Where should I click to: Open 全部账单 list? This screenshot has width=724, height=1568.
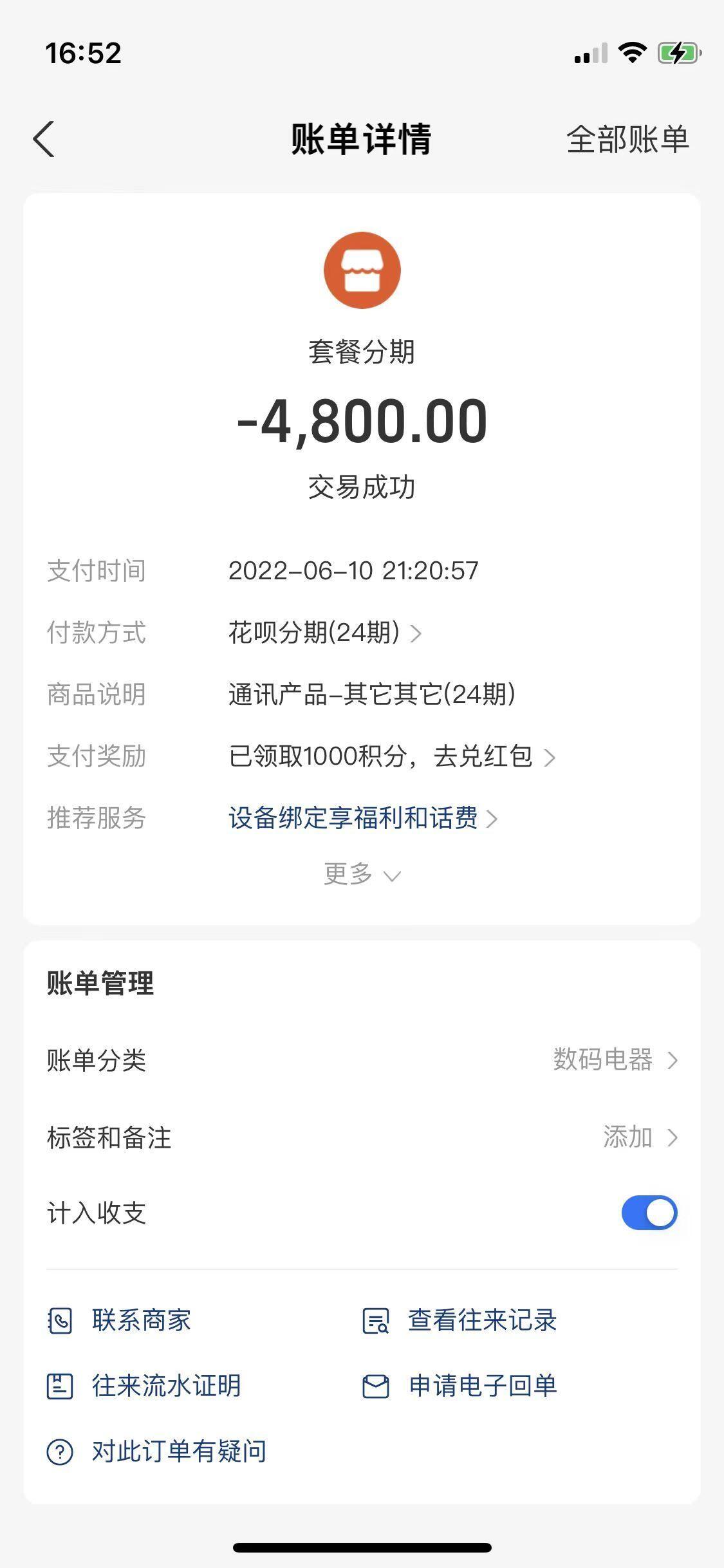(627, 139)
